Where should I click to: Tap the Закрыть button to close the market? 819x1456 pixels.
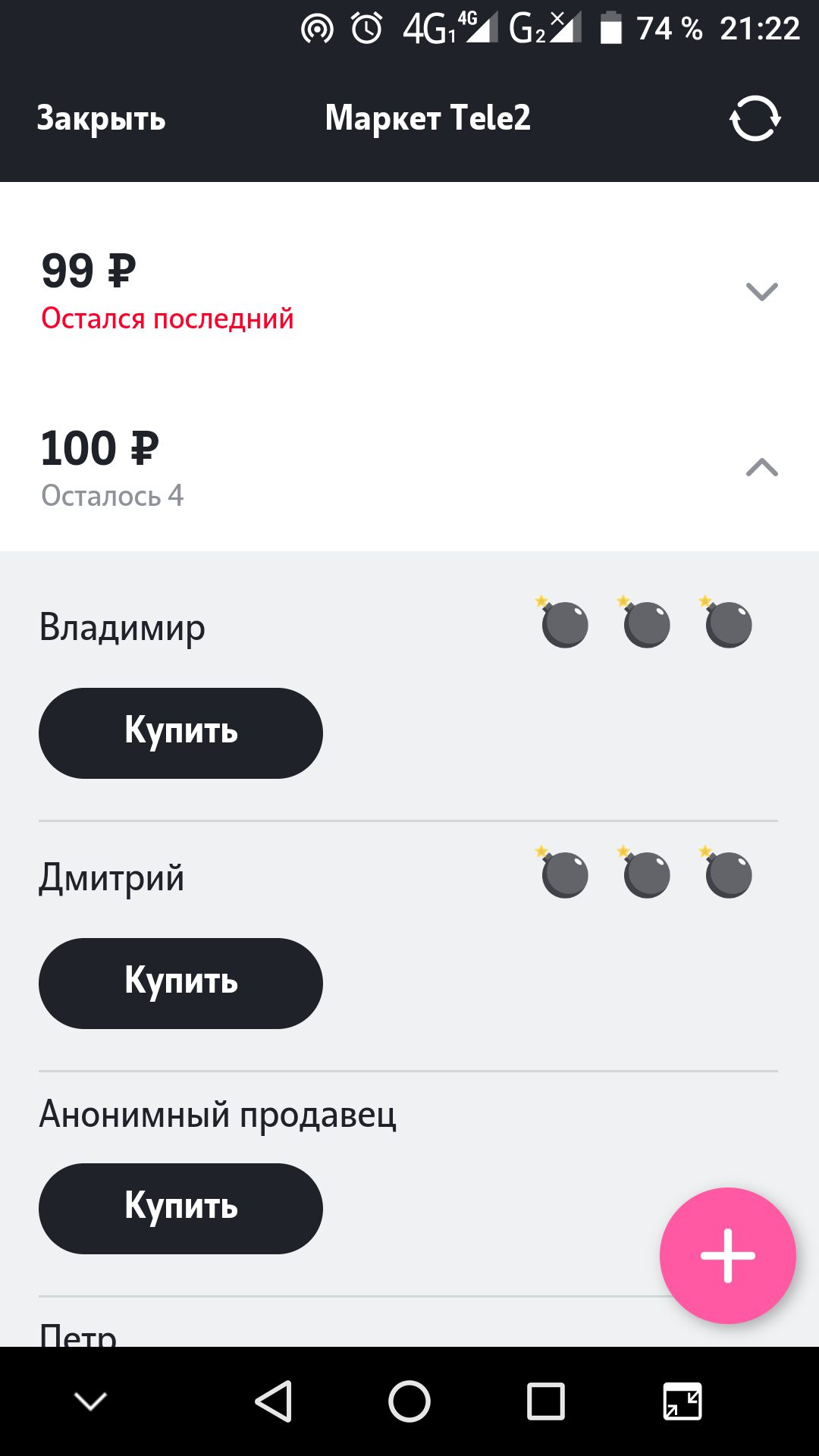point(101,119)
